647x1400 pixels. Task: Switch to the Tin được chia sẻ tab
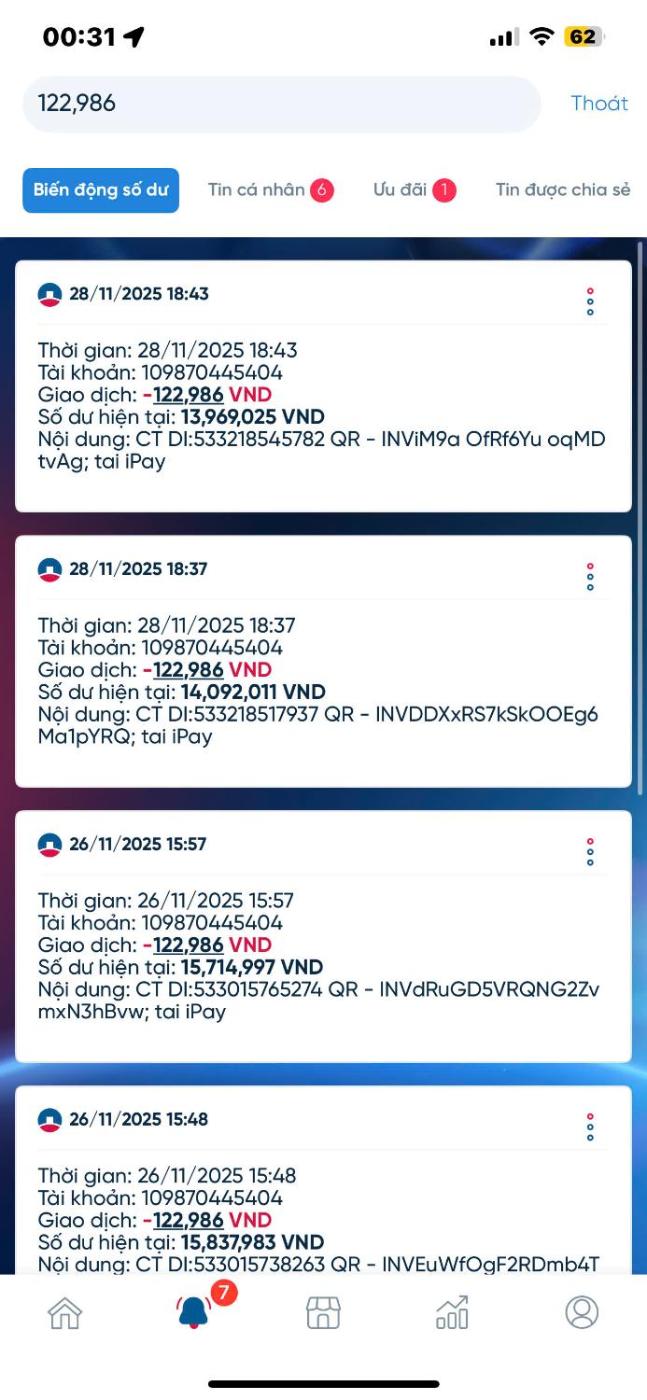(x=562, y=190)
